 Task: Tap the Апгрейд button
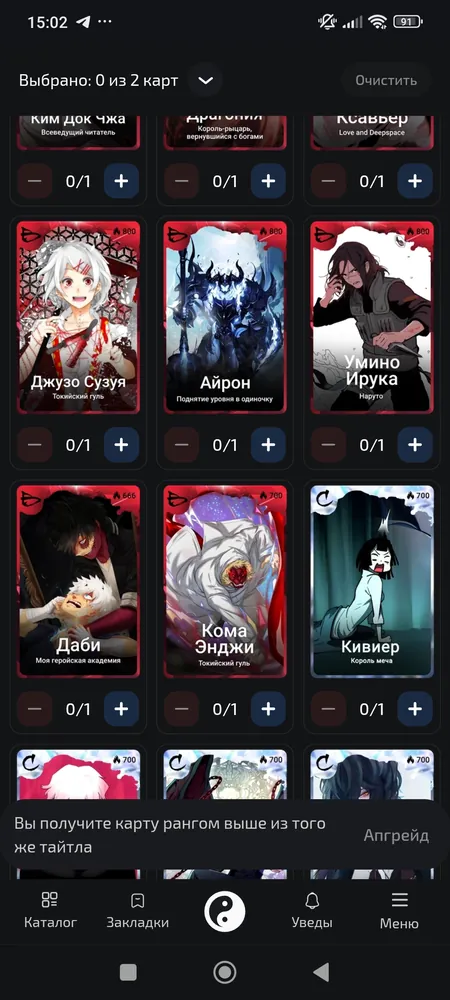(x=396, y=835)
